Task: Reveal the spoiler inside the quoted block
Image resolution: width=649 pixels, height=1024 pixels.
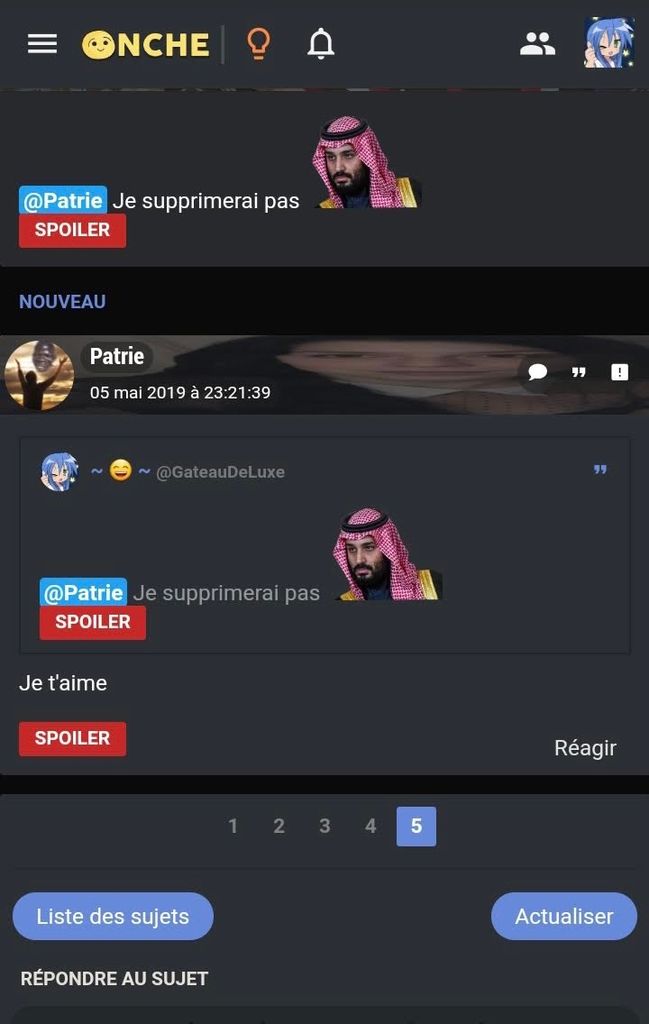Action: (x=92, y=622)
